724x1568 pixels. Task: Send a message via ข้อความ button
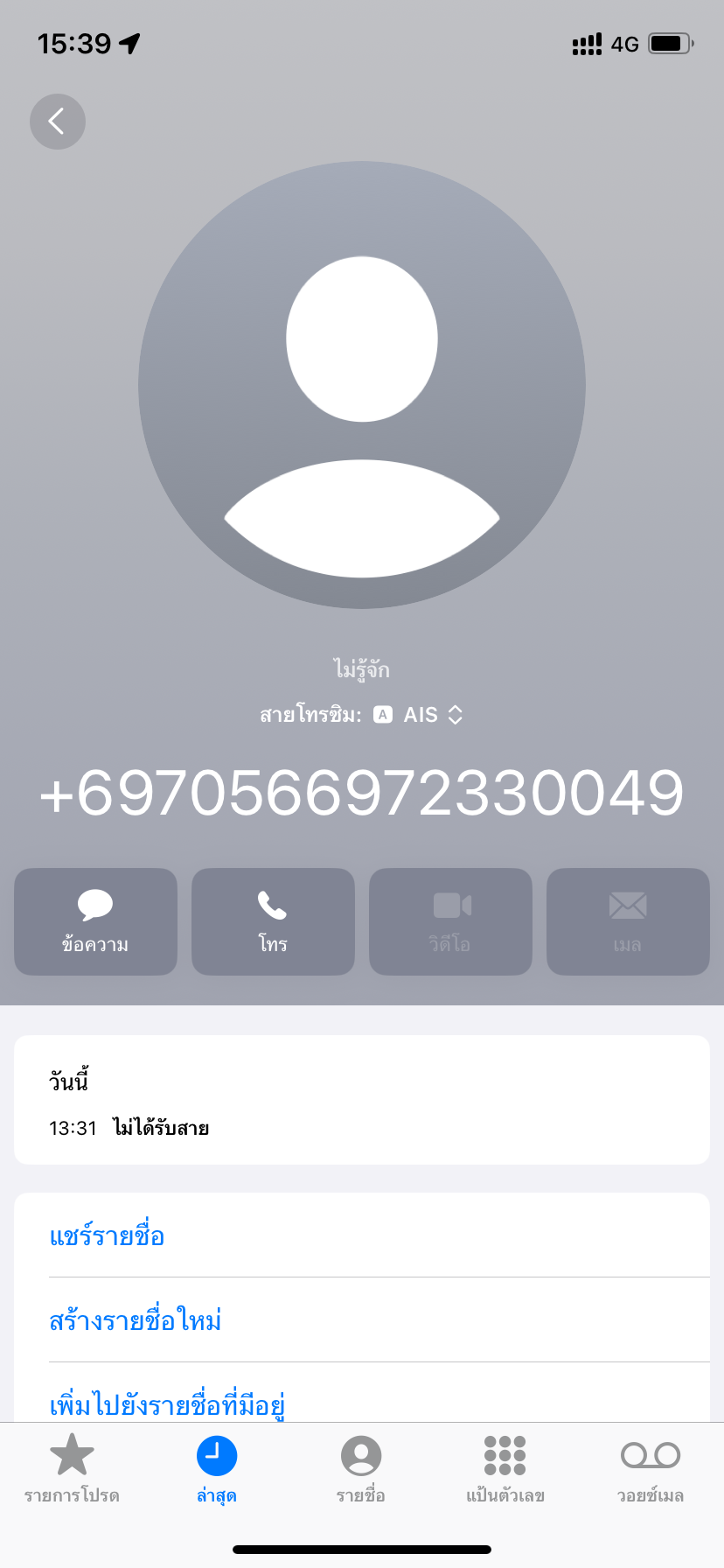coord(95,921)
